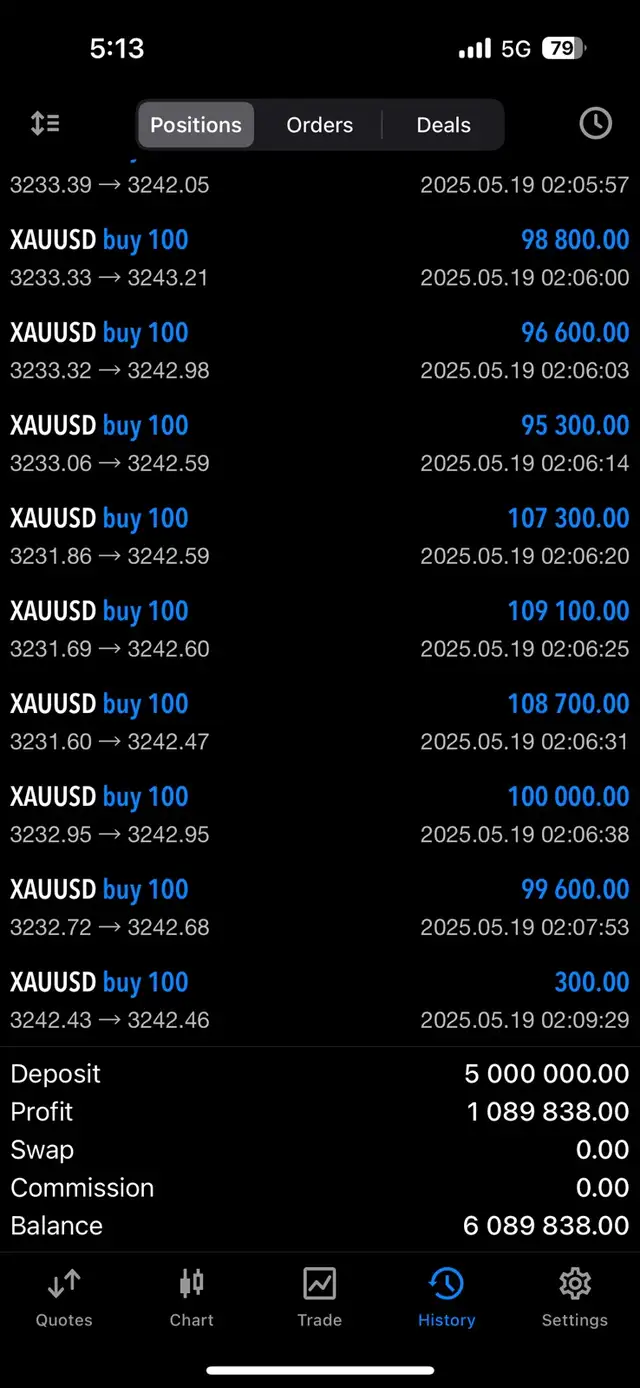View the XAUUSD position with profit 109 100.00

click(x=320, y=629)
